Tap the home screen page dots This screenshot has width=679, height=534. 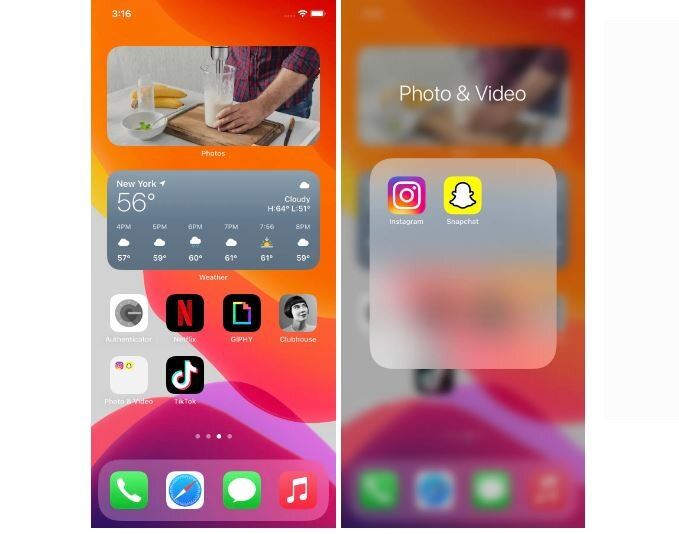pyautogui.click(x=213, y=436)
